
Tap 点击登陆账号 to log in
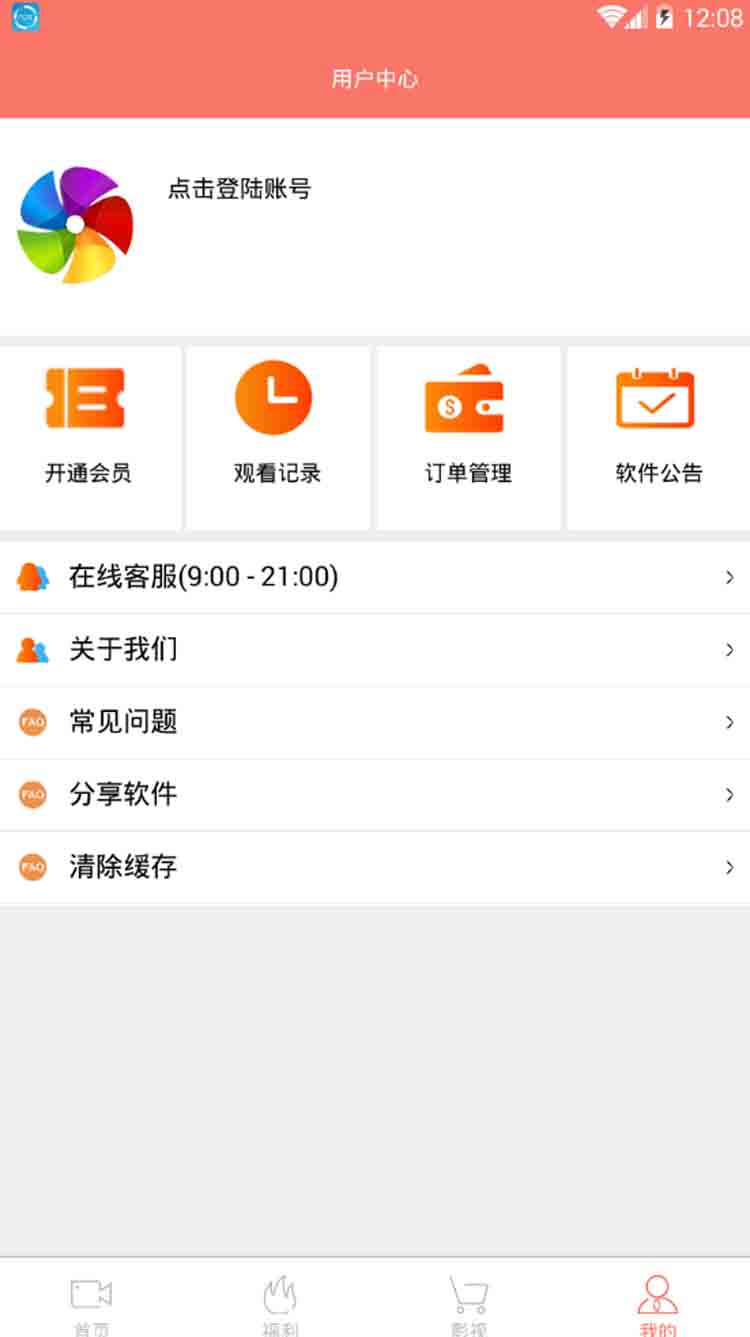coord(239,189)
